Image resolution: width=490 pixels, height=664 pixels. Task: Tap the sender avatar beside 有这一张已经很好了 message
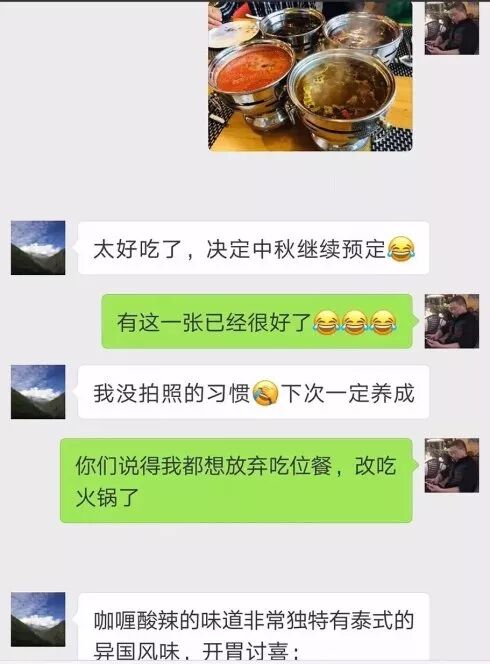pos(452,321)
